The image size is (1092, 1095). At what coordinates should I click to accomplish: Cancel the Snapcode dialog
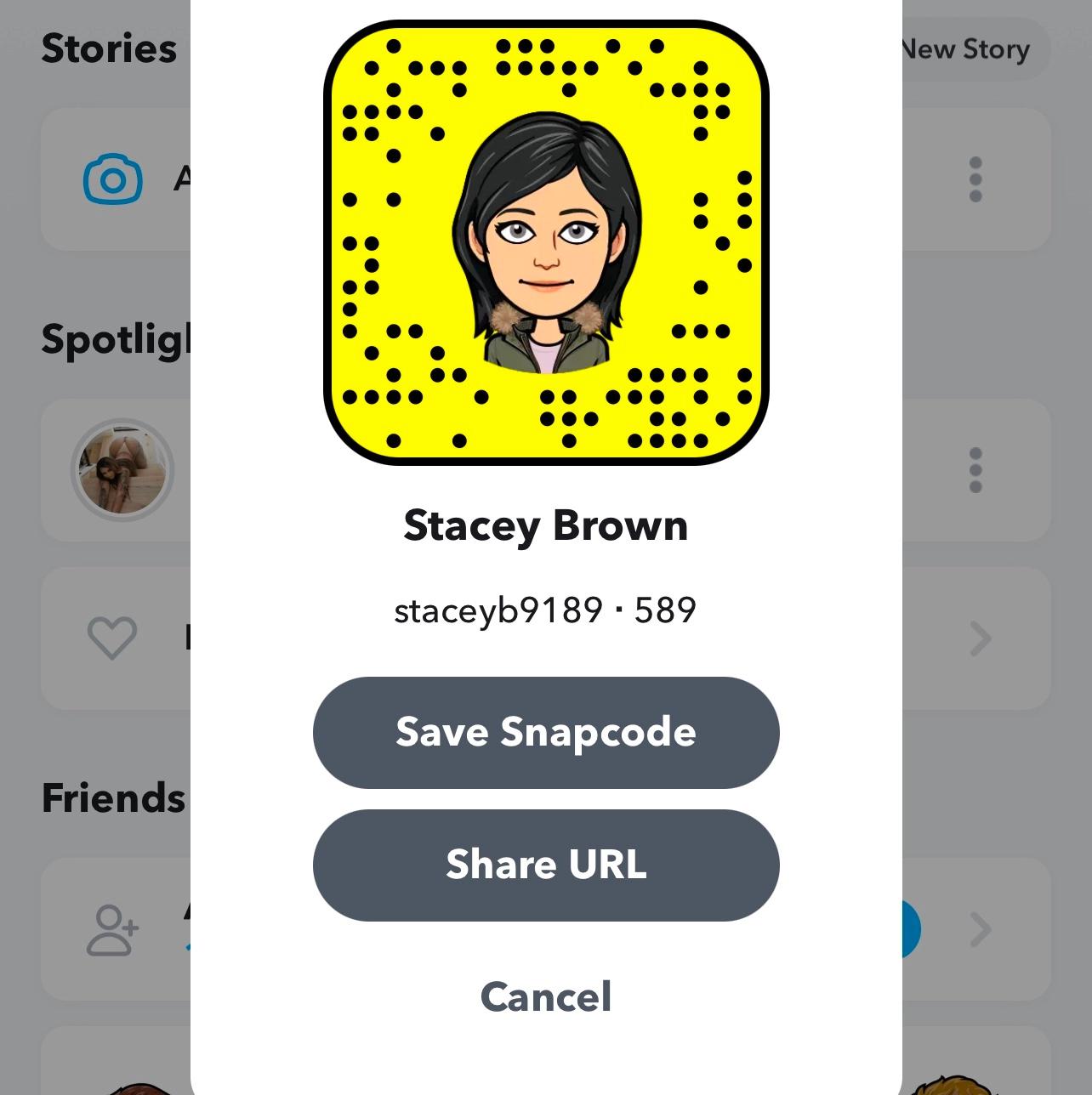(545, 996)
